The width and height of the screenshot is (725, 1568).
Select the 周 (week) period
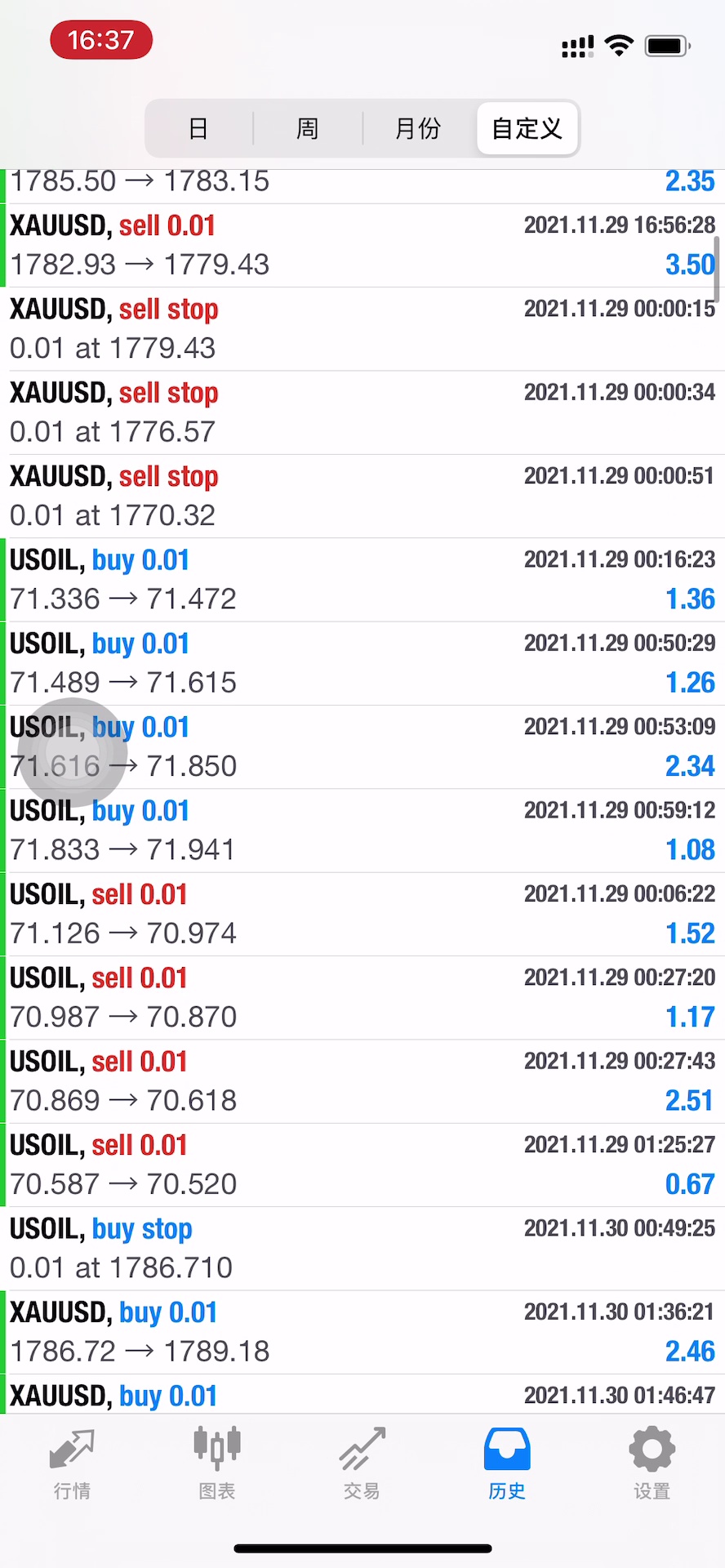(308, 128)
